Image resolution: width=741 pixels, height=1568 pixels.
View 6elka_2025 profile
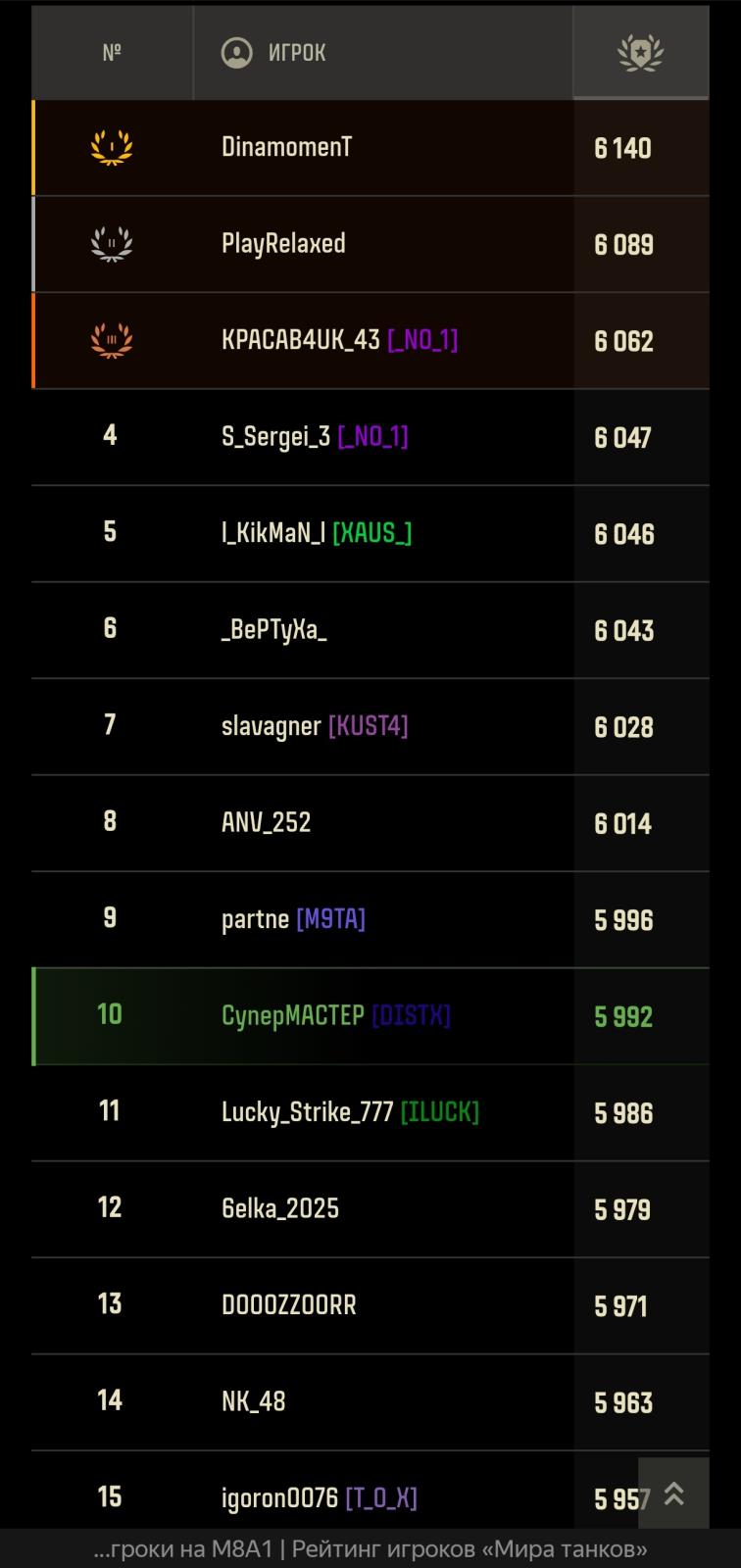pos(279,1208)
